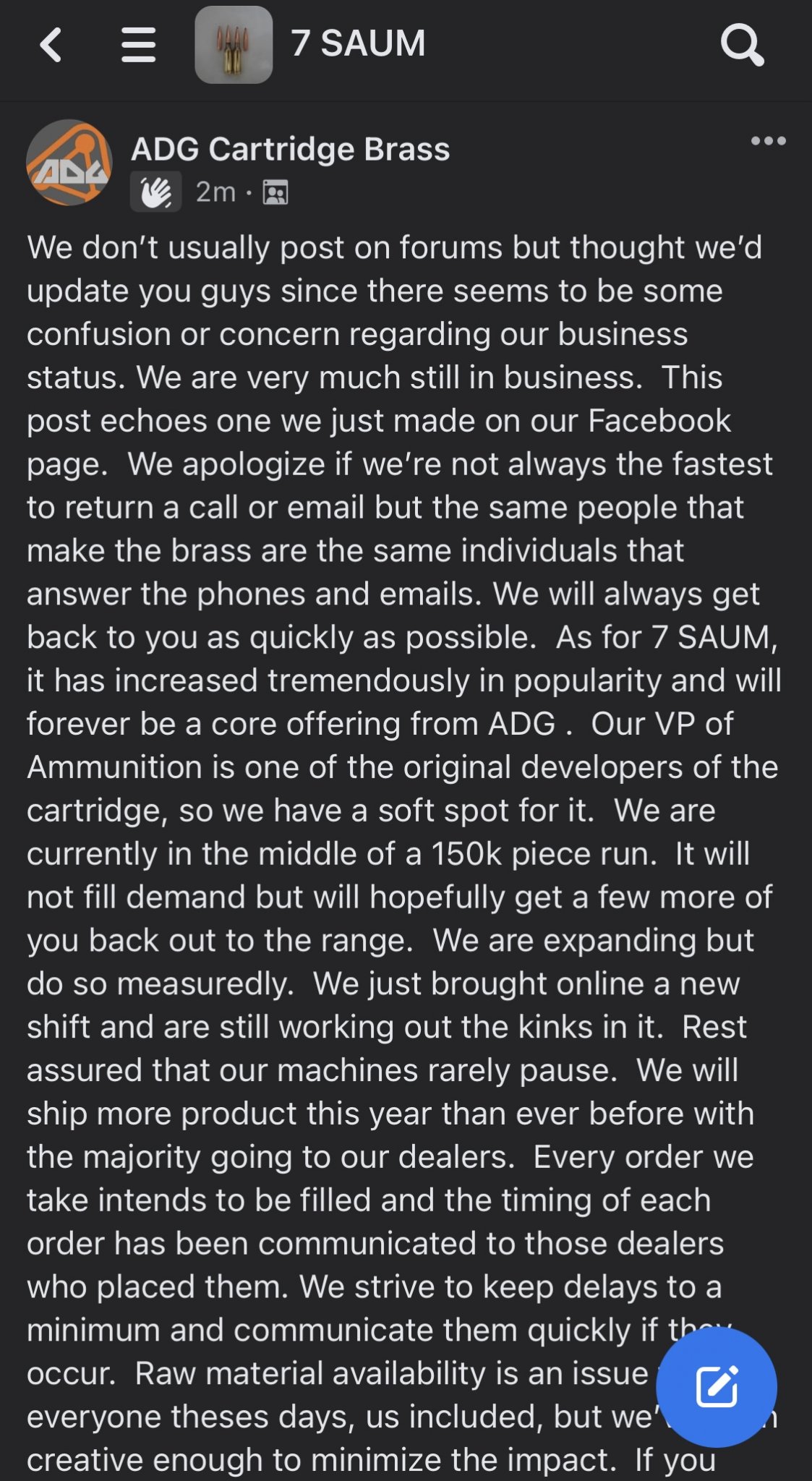Open the 7 SAUM group cover photo
The height and width of the screenshot is (1481, 812).
[x=234, y=45]
